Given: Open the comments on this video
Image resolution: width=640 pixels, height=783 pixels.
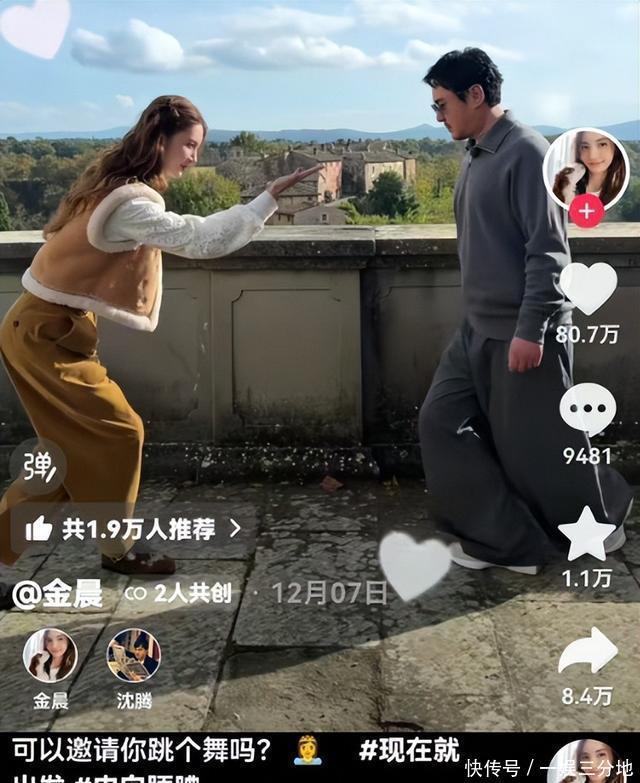Looking at the screenshot, I should coord(587,409).
